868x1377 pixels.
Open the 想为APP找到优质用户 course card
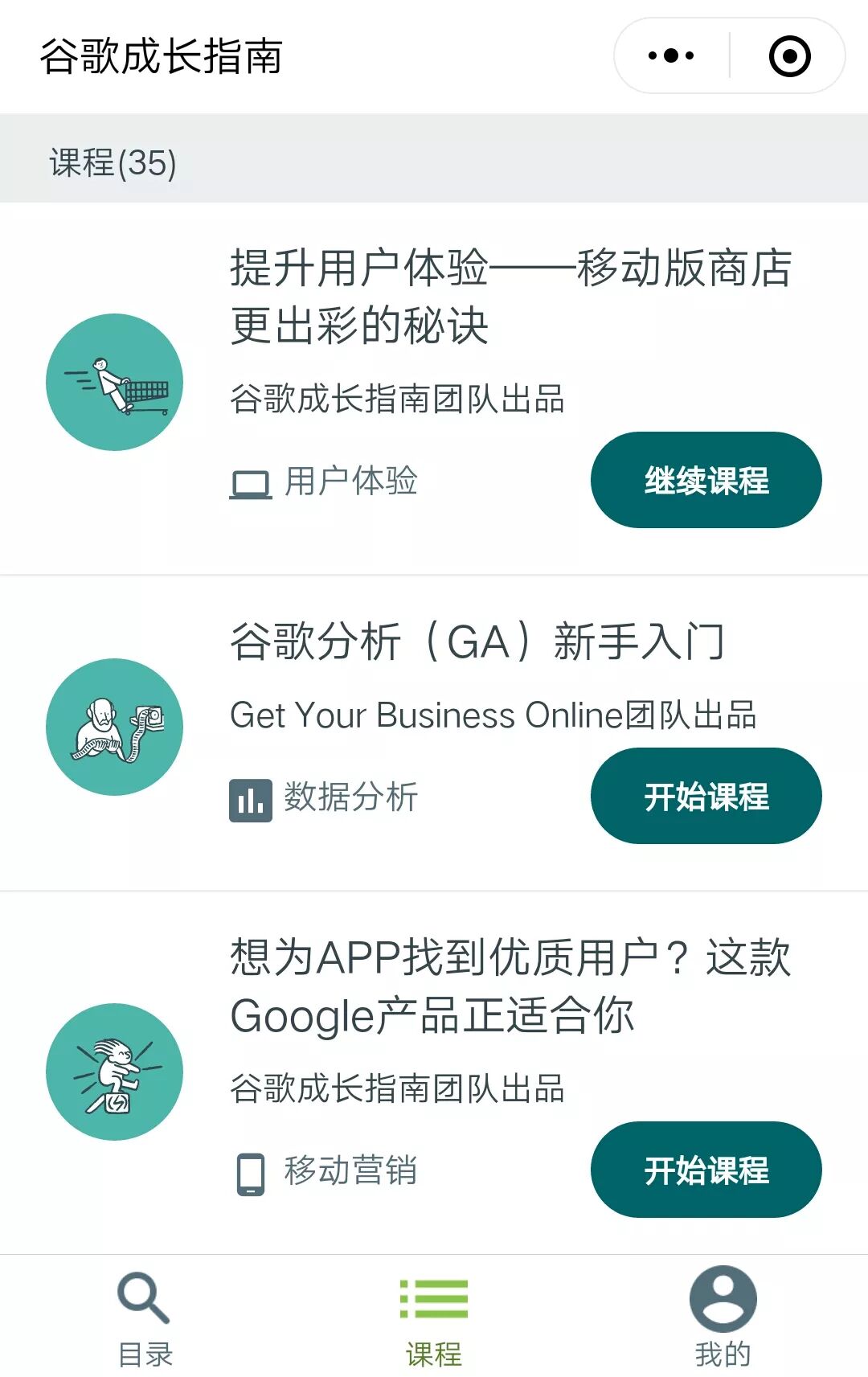pyautogui.click(x=434, y=1073)
